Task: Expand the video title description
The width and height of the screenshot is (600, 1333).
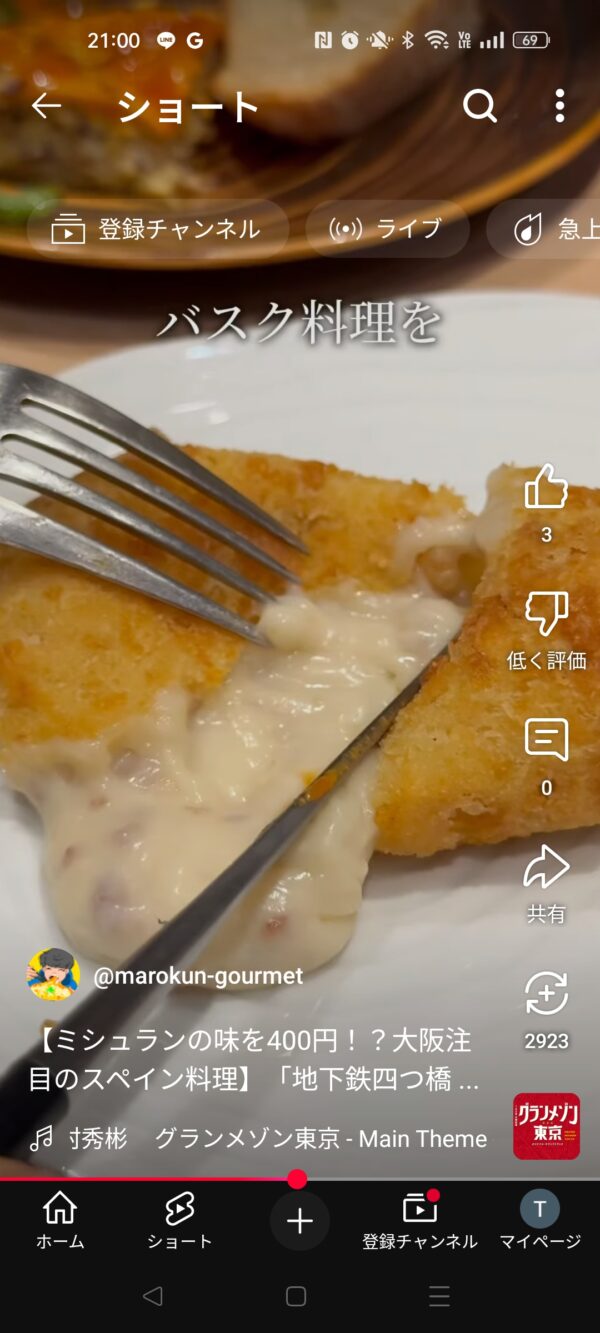Action: coord(254,1060)
